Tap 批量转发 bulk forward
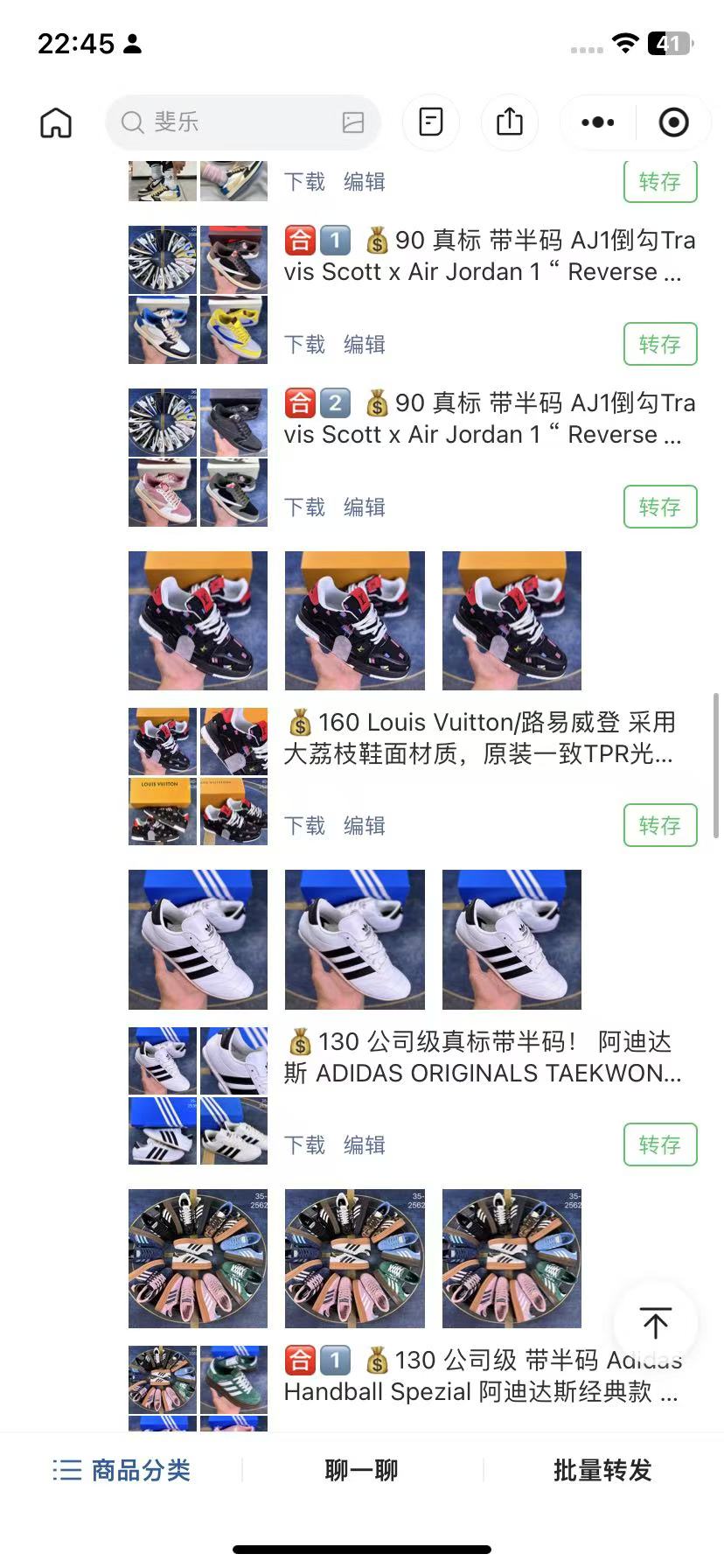The image size is (724, 1568). click(x=602, y=1470)
